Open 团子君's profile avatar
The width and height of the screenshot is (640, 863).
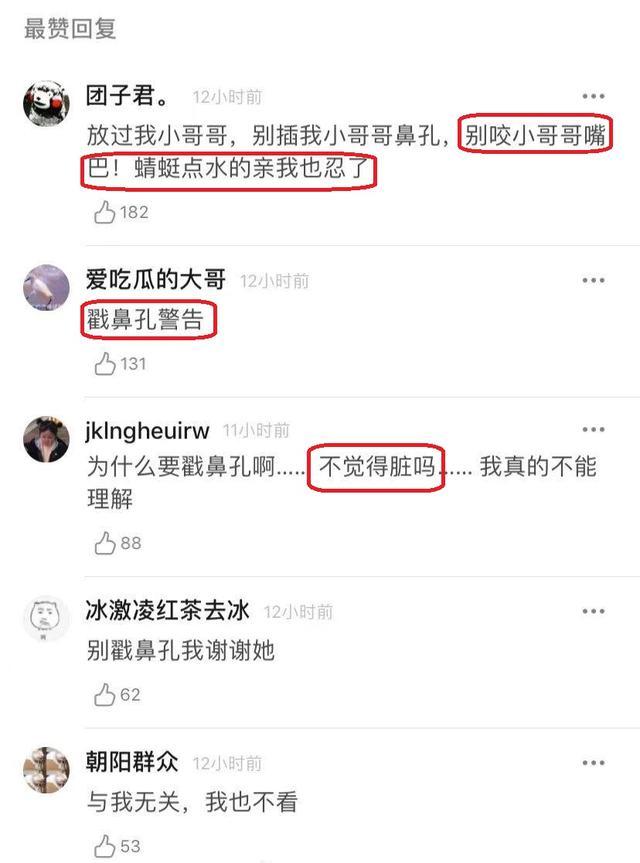[x=46, y=103]
